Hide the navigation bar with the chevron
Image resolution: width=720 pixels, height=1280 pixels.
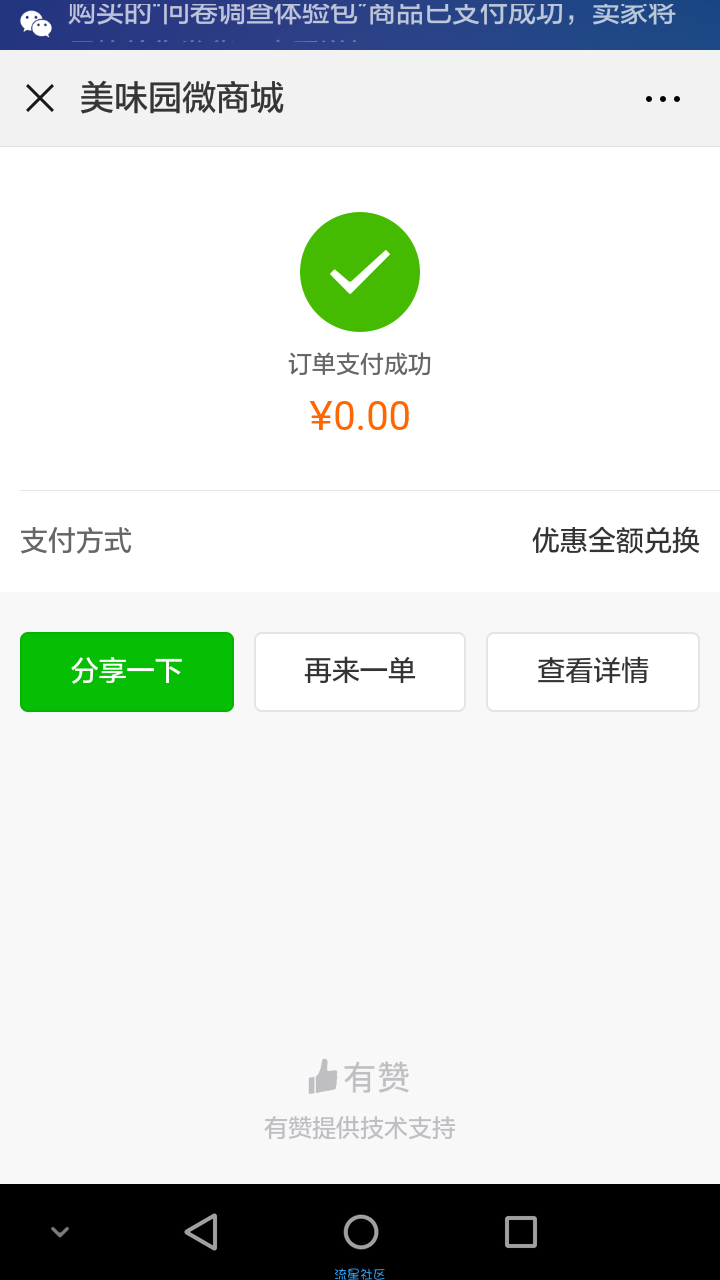click(60, 1232)
